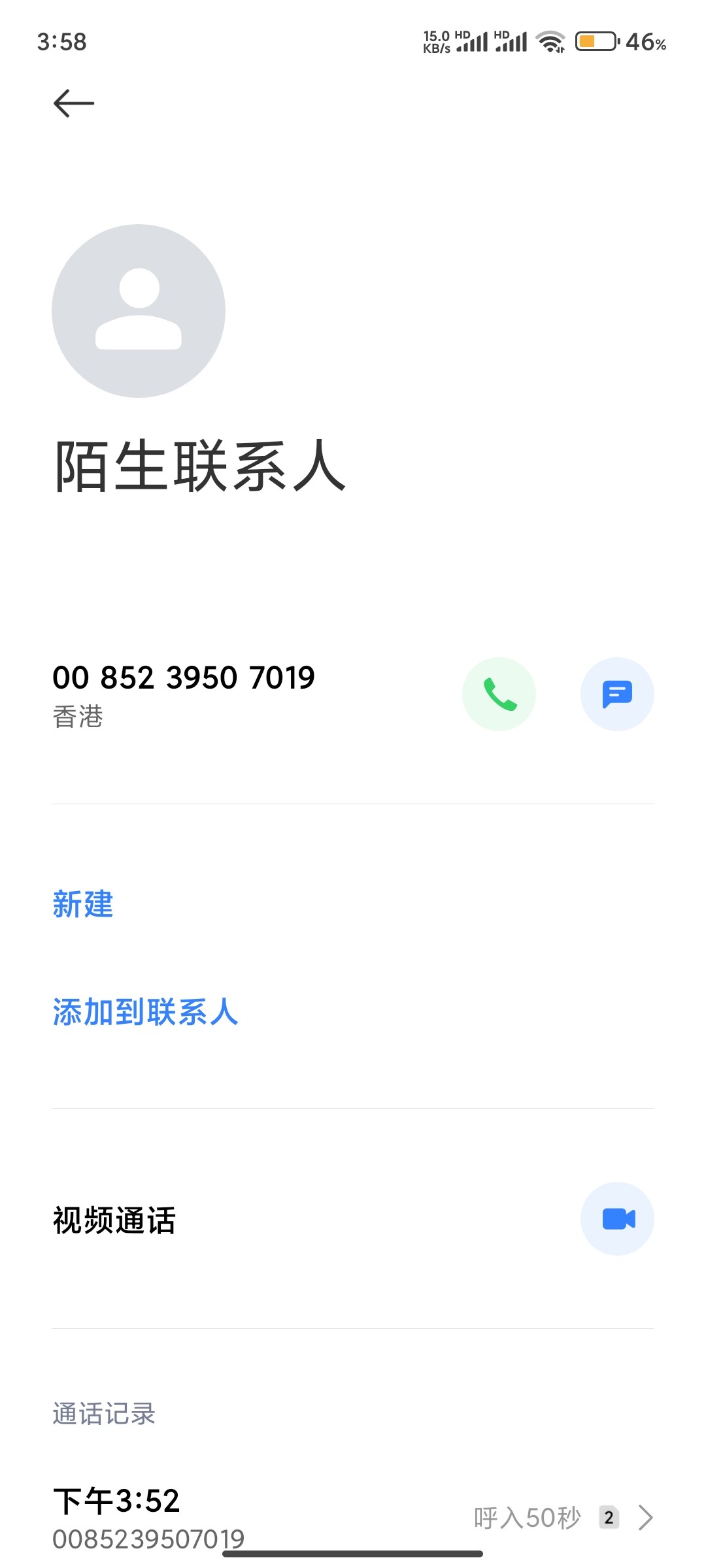Send a message to this number

coord(617,694)
